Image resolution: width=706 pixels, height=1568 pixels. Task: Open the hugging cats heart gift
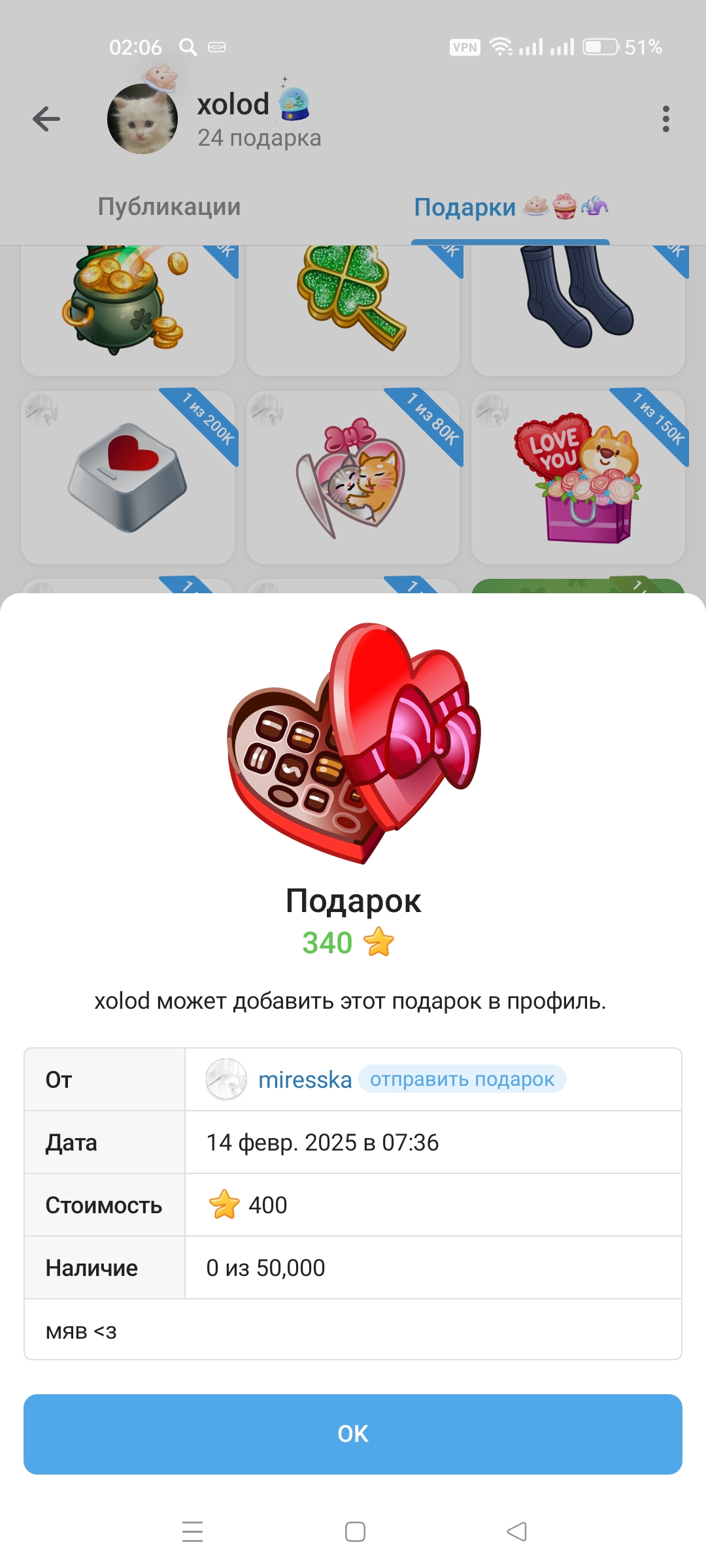click(x=353, y=478)
